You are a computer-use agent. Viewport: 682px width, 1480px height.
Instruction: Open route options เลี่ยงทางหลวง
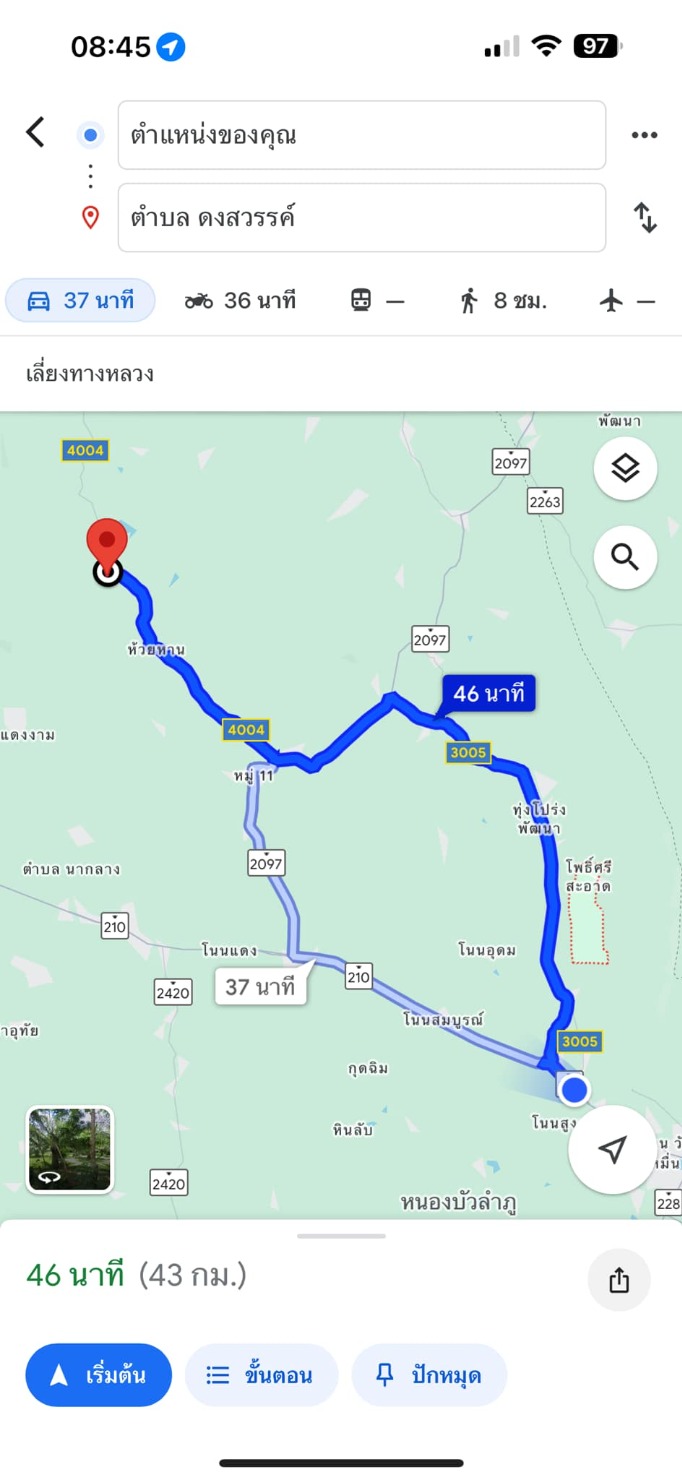click(x=90, y=375)
